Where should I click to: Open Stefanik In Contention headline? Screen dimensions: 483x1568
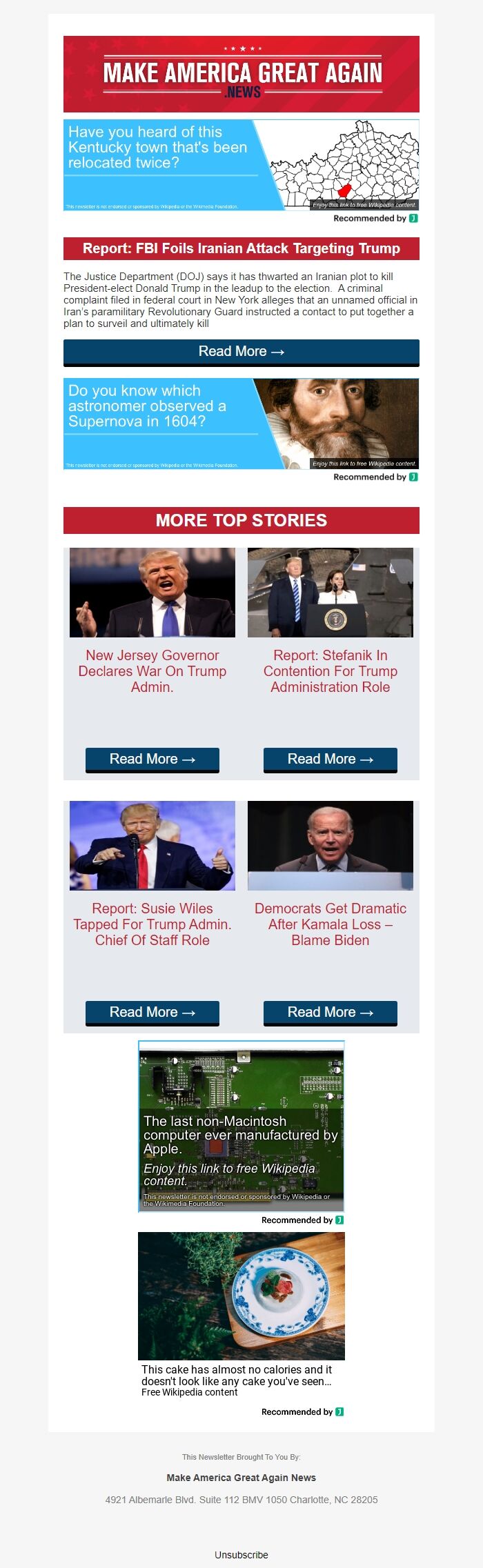click(330, 671)
